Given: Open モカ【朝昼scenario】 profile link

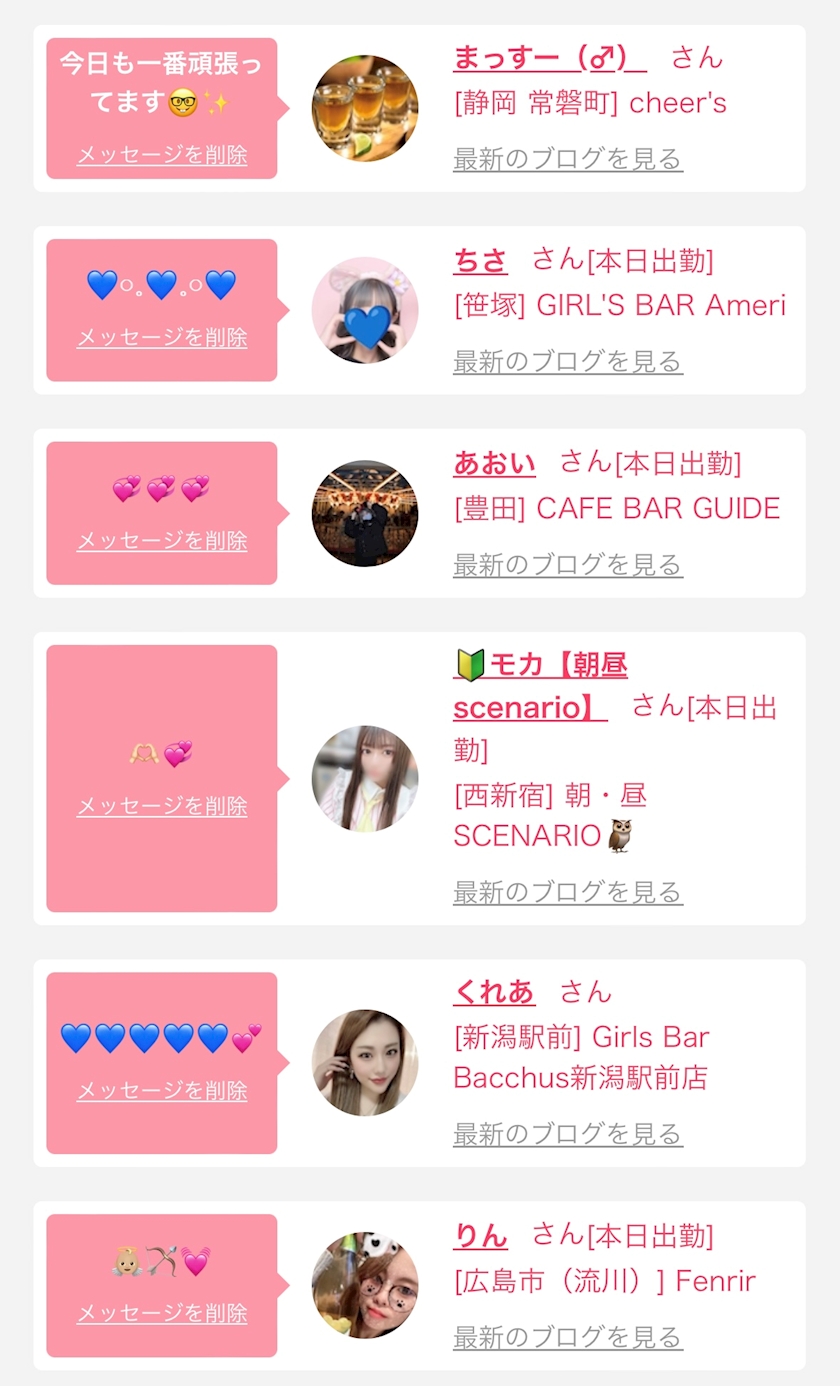Looking at the screenshot, I should click(x=540, y=686).
